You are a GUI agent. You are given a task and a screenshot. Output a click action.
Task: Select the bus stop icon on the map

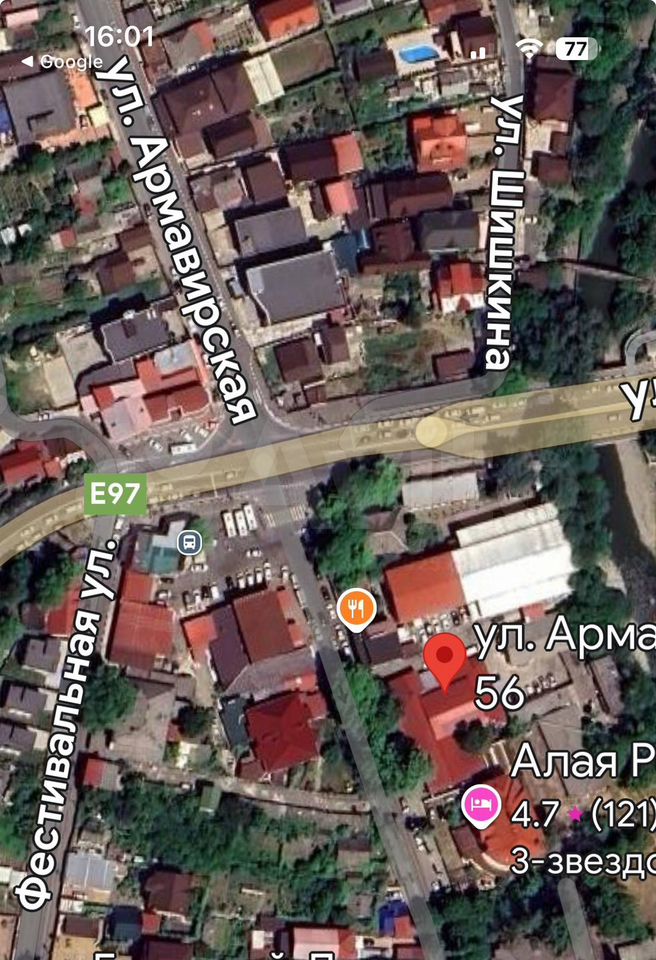click(189, 542)
